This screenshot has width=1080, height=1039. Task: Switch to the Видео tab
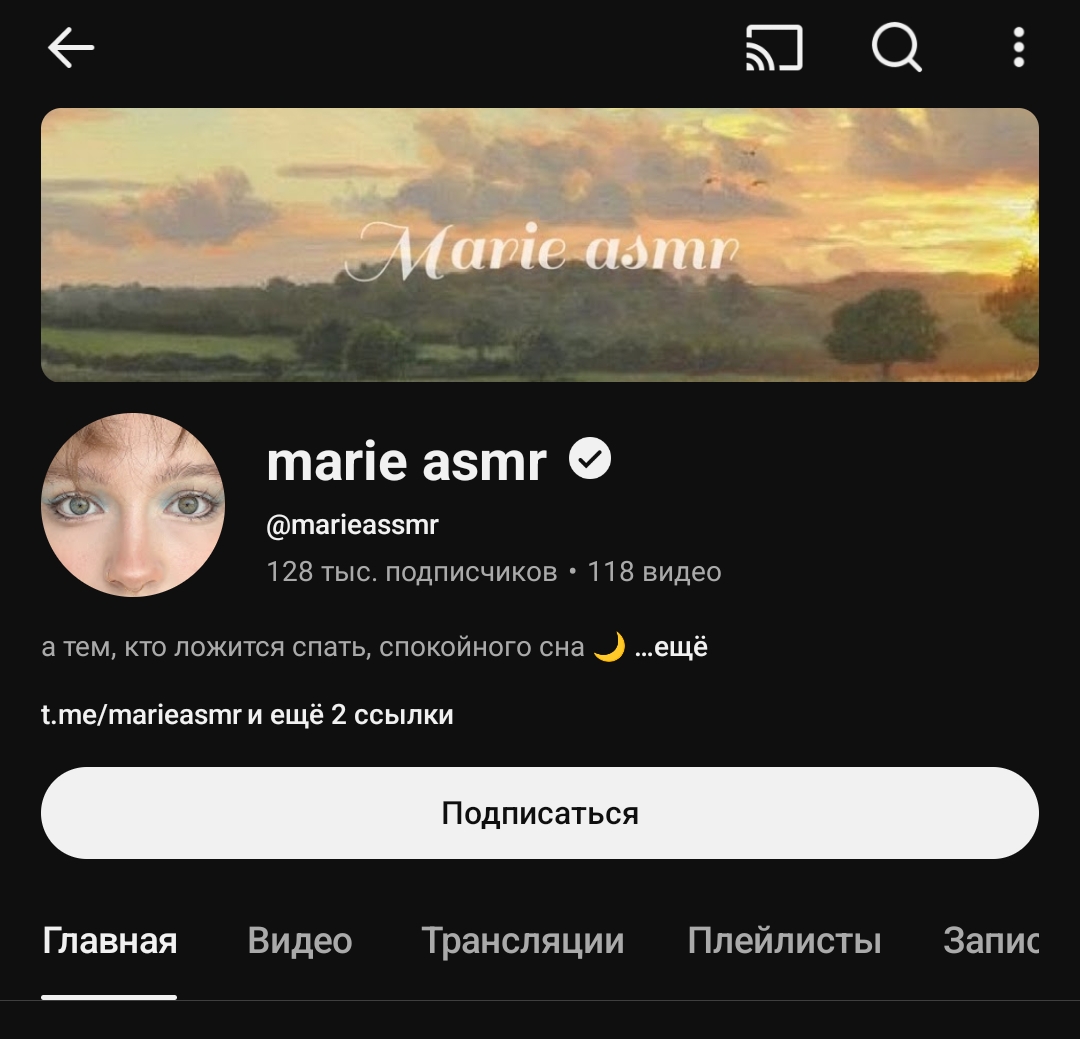(300, 941)
